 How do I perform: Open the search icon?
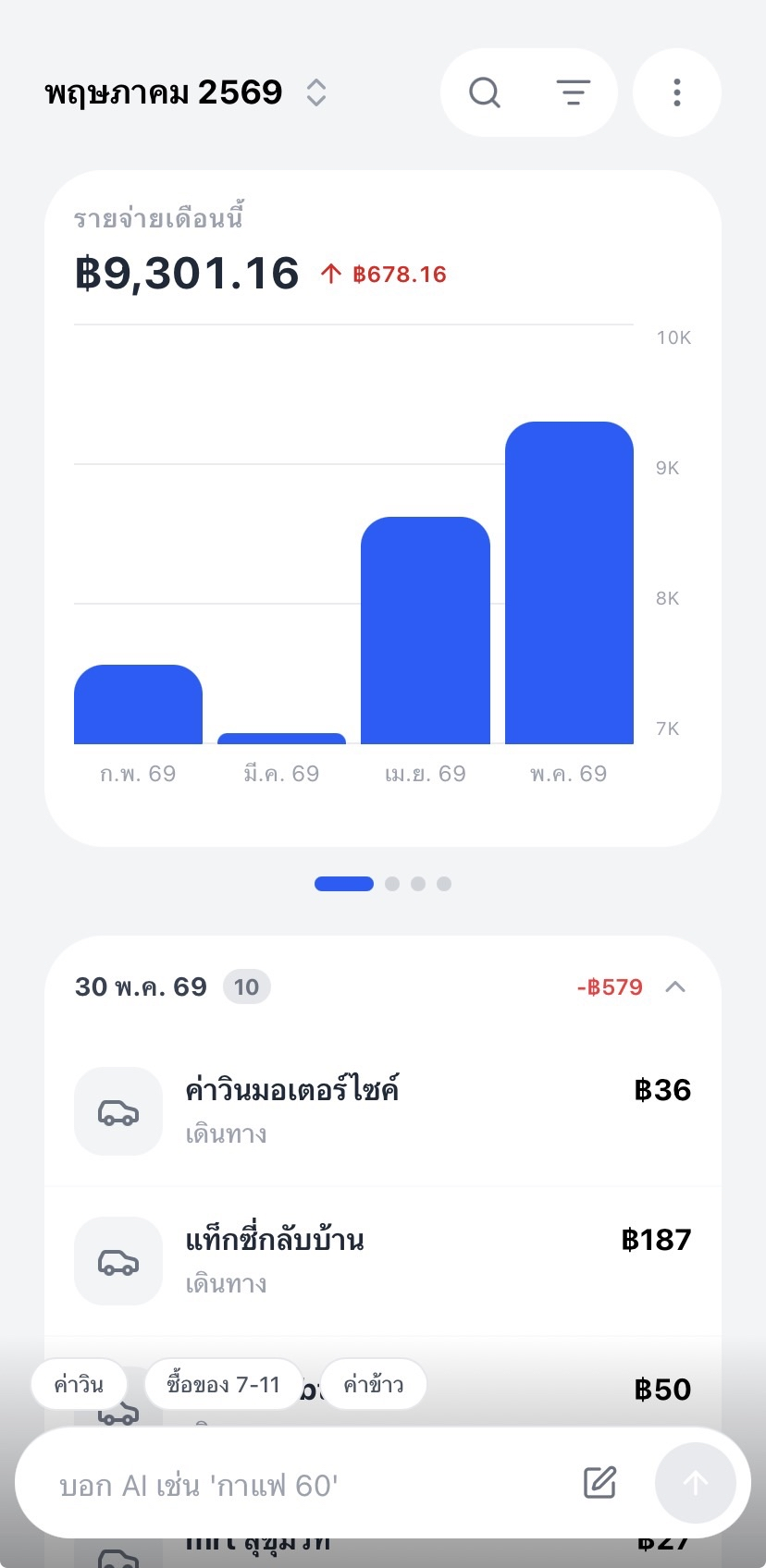click(x=485, y=92)
